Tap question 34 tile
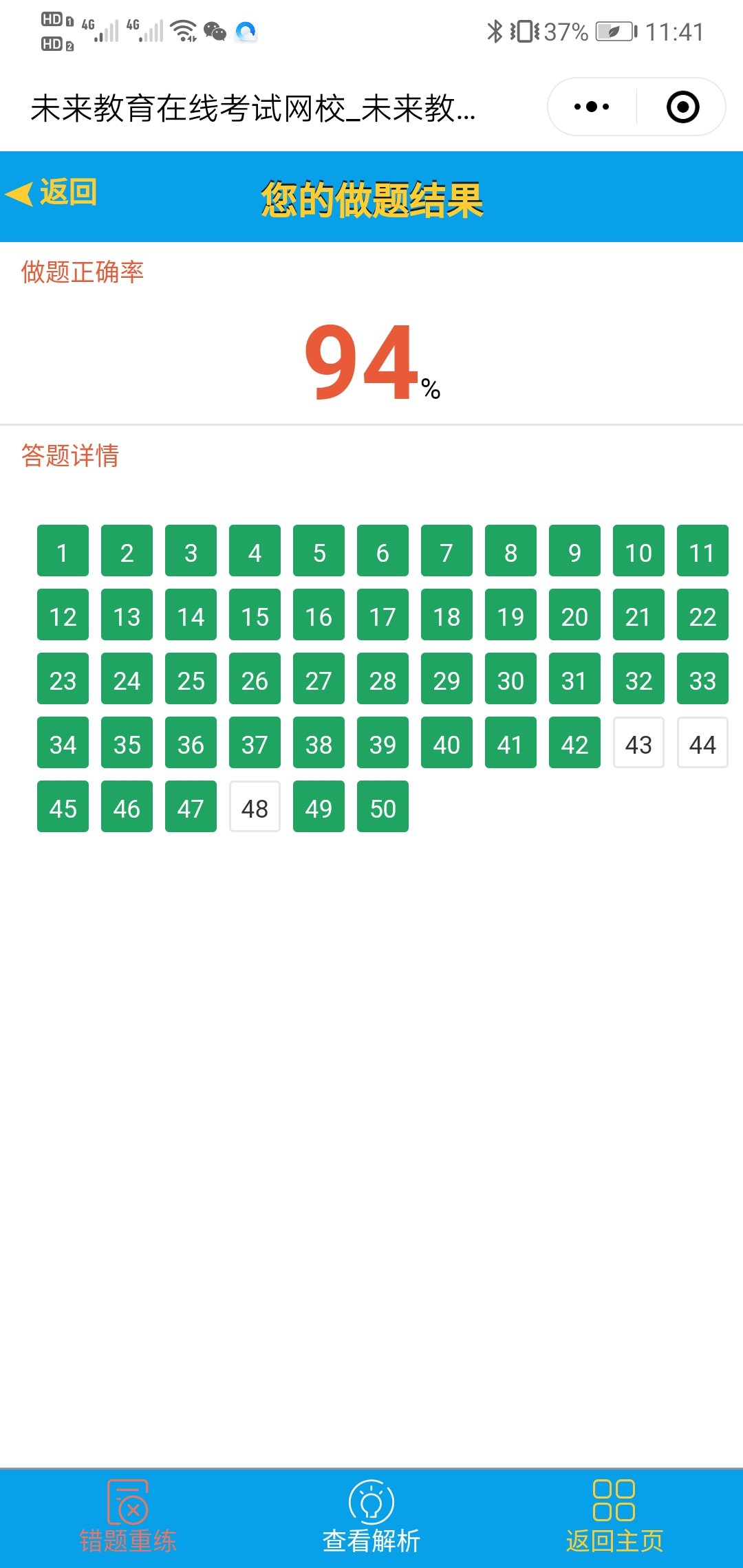 point(63,743)
